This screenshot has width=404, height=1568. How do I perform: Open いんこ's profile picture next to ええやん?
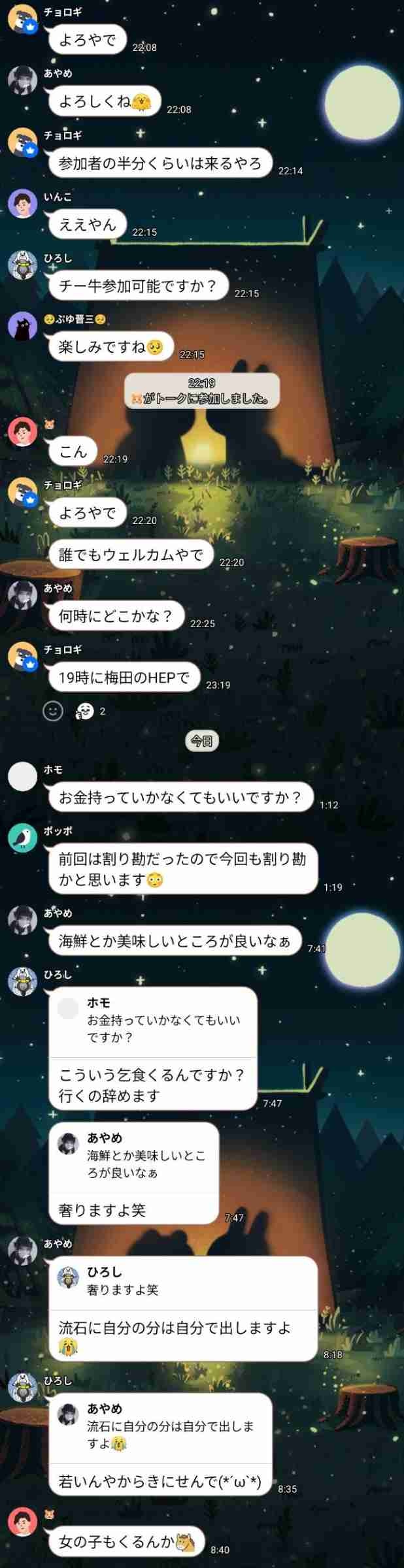point(22,204)
